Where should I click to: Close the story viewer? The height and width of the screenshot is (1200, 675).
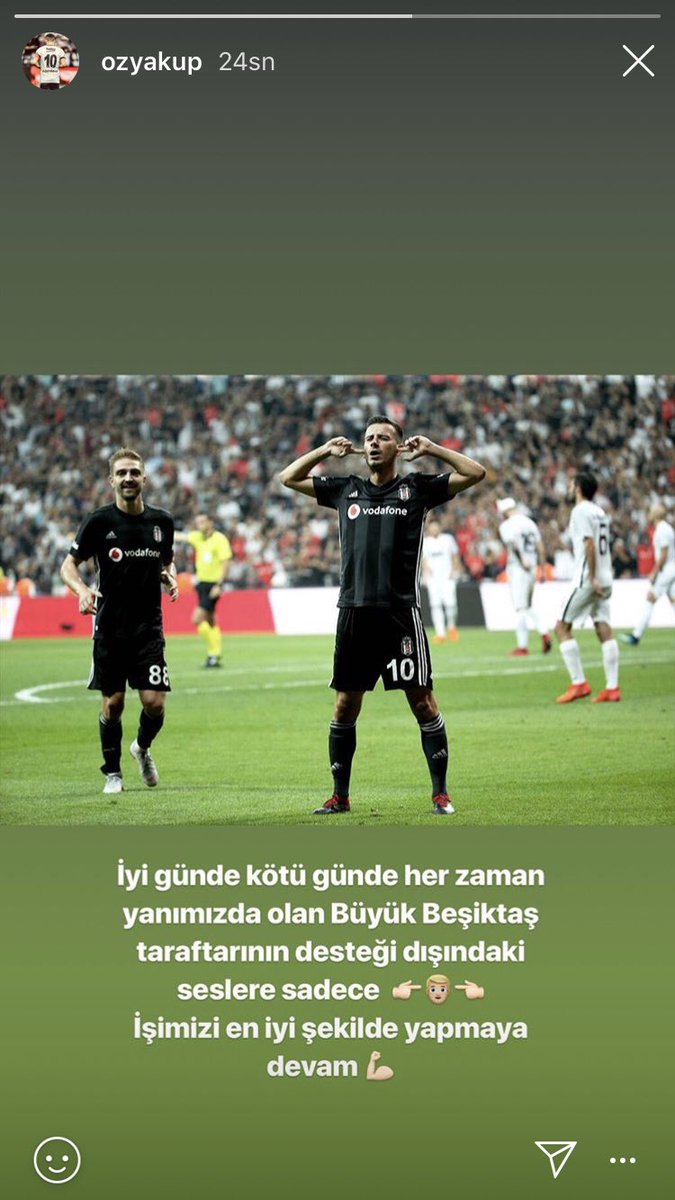[638, 61]
